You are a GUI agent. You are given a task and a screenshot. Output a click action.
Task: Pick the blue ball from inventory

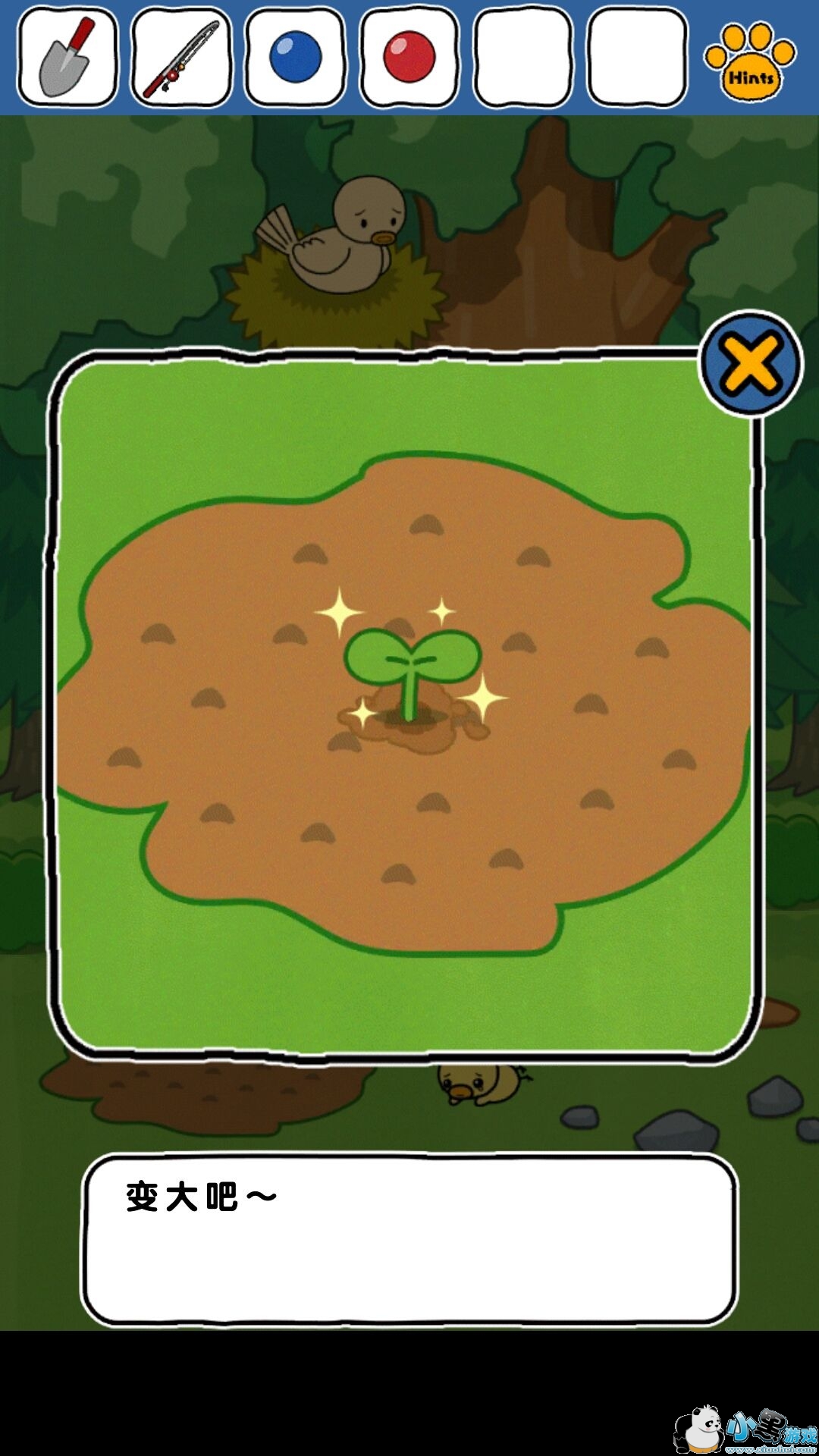(x=295, y=57)
